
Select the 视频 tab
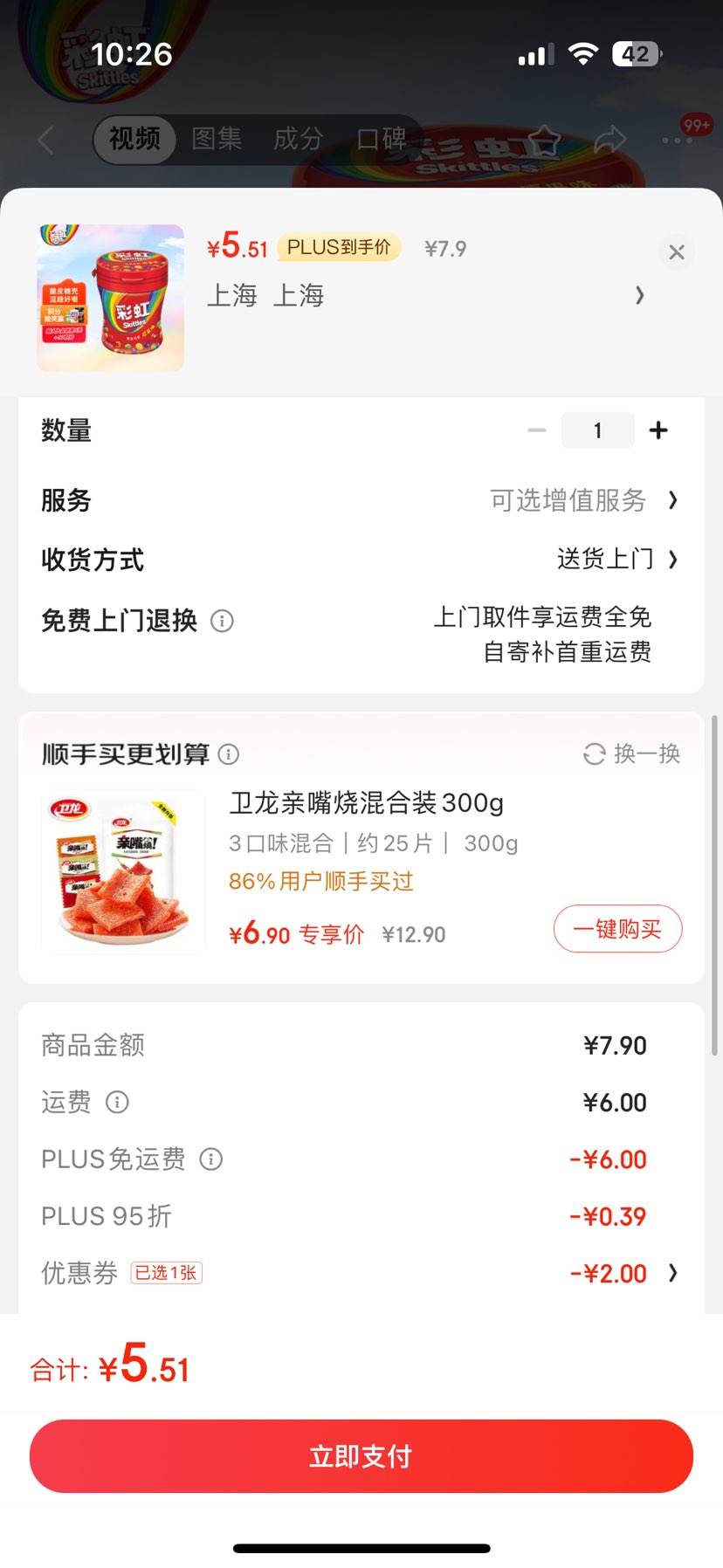click(133, 140)
